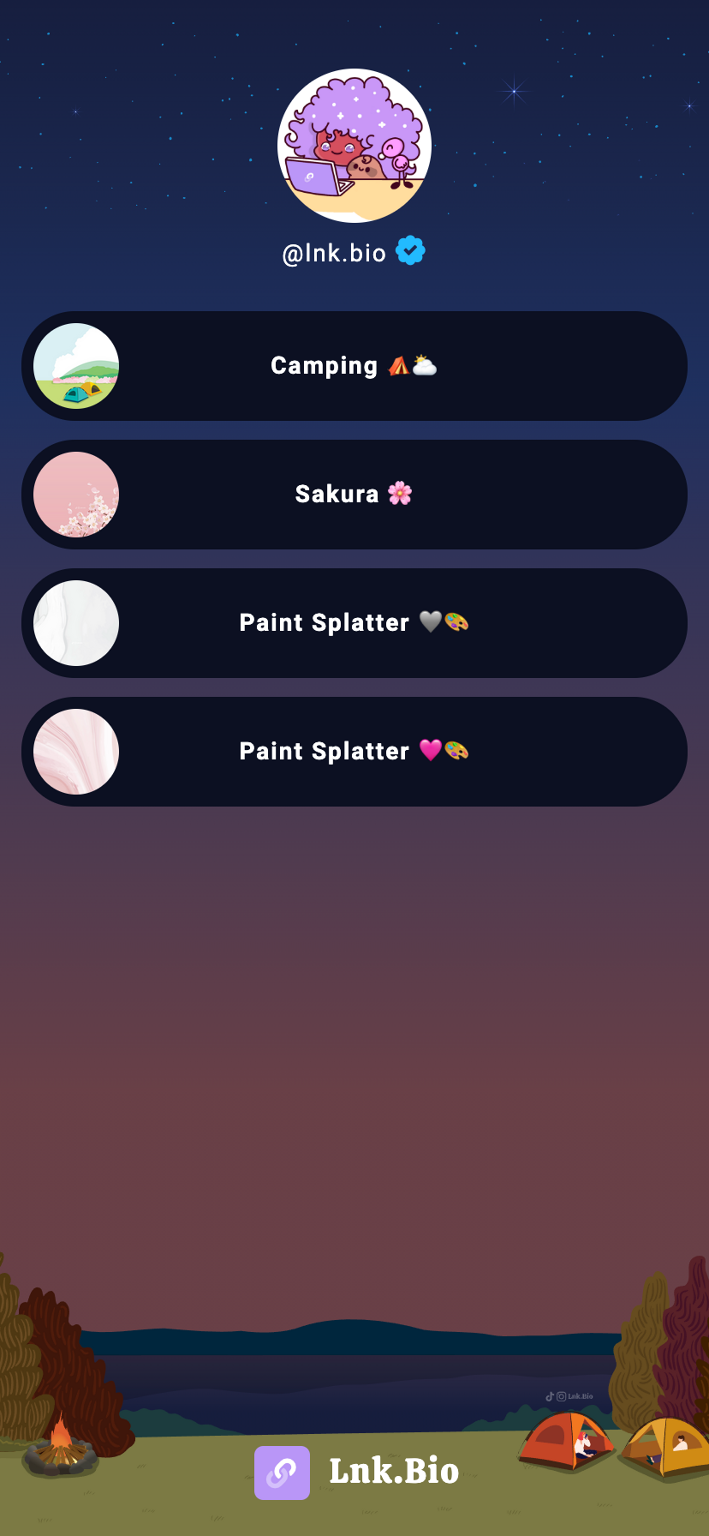The image size is (709, 1536).
Task: Open the @lnk.bio profile avatar
Action: click(x=354, y=146)
